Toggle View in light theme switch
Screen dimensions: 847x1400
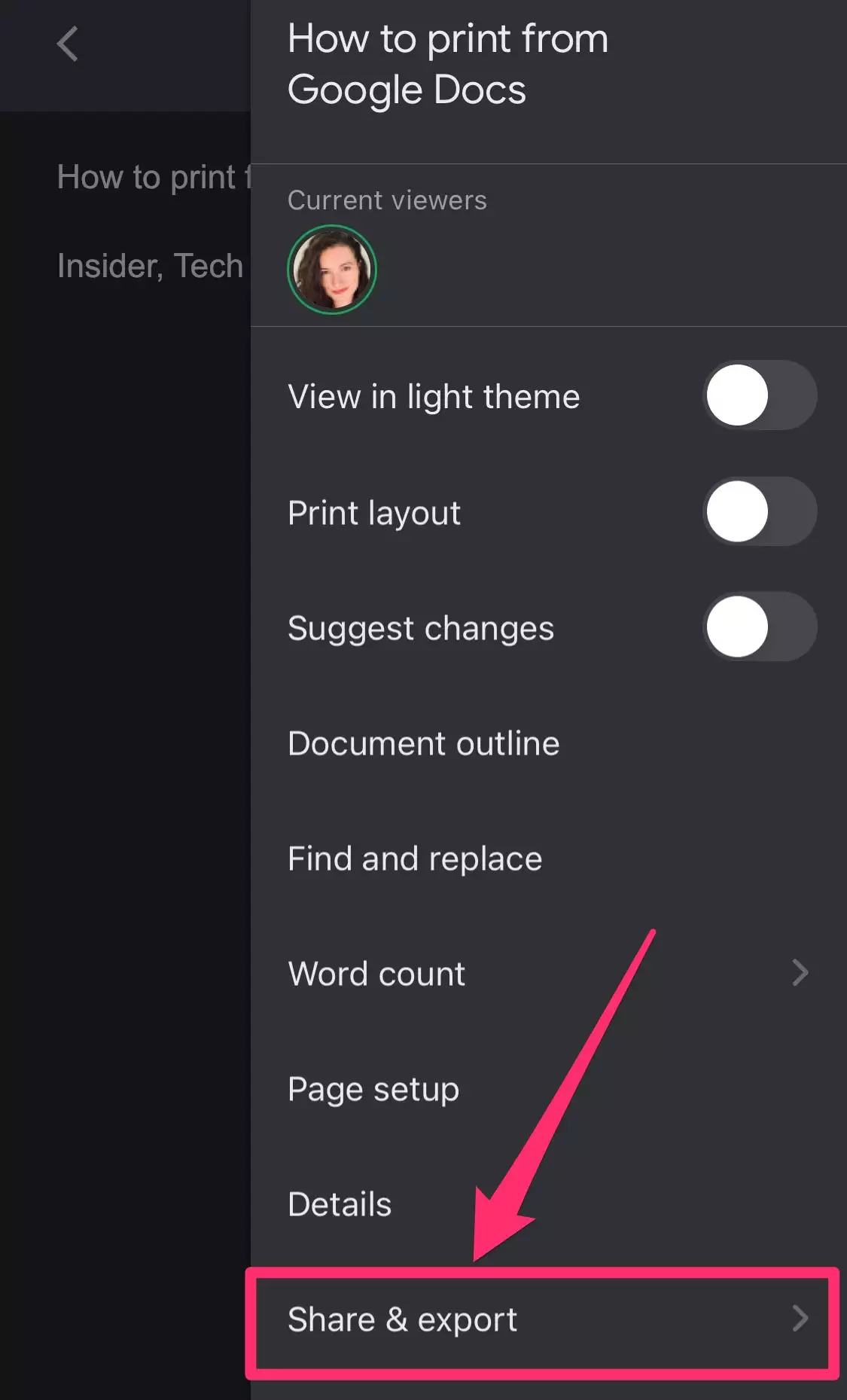tap(759, 395)
